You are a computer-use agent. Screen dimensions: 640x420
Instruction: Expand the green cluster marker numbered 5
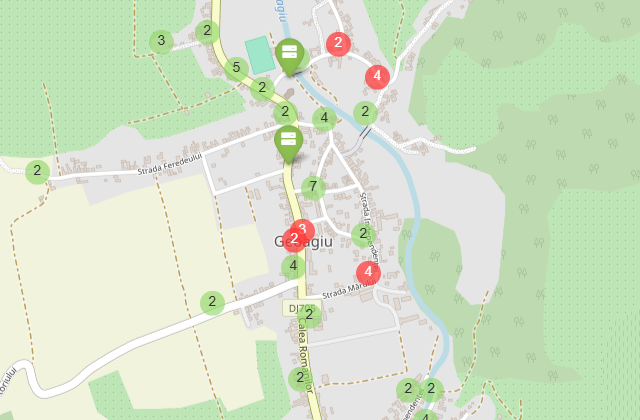point(236,69)
